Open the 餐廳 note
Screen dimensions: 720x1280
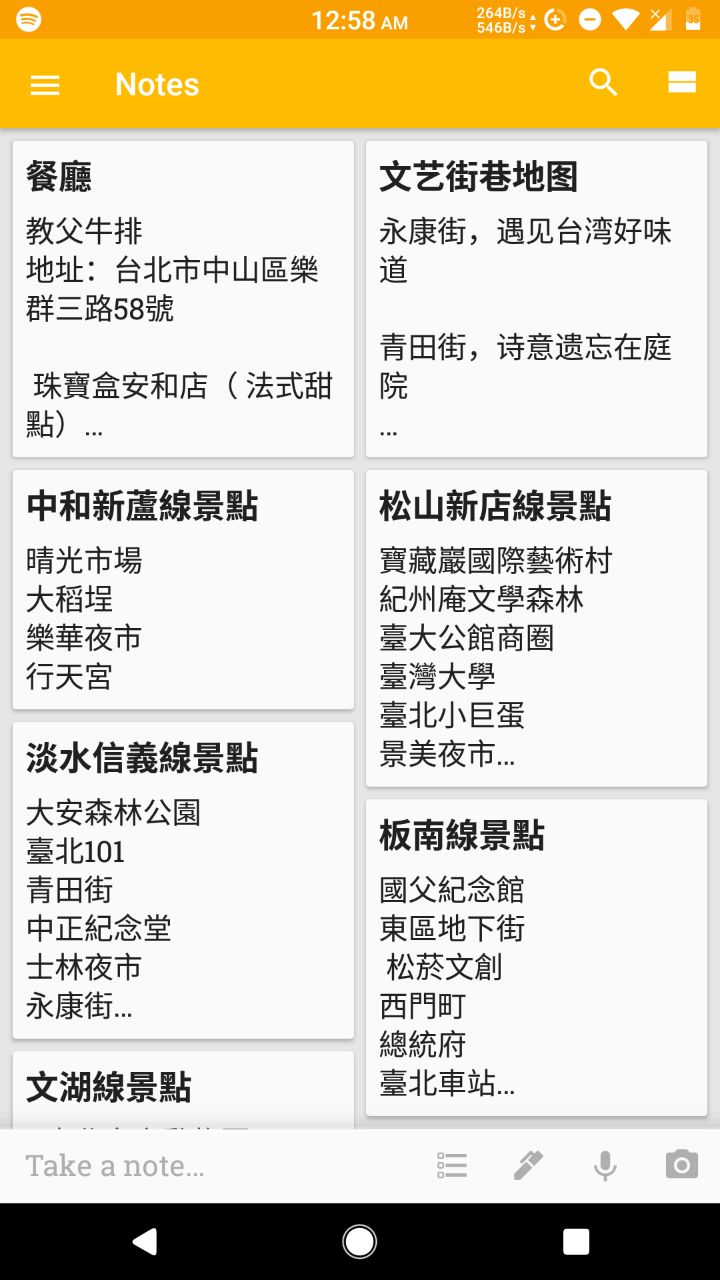pos(183,298)
